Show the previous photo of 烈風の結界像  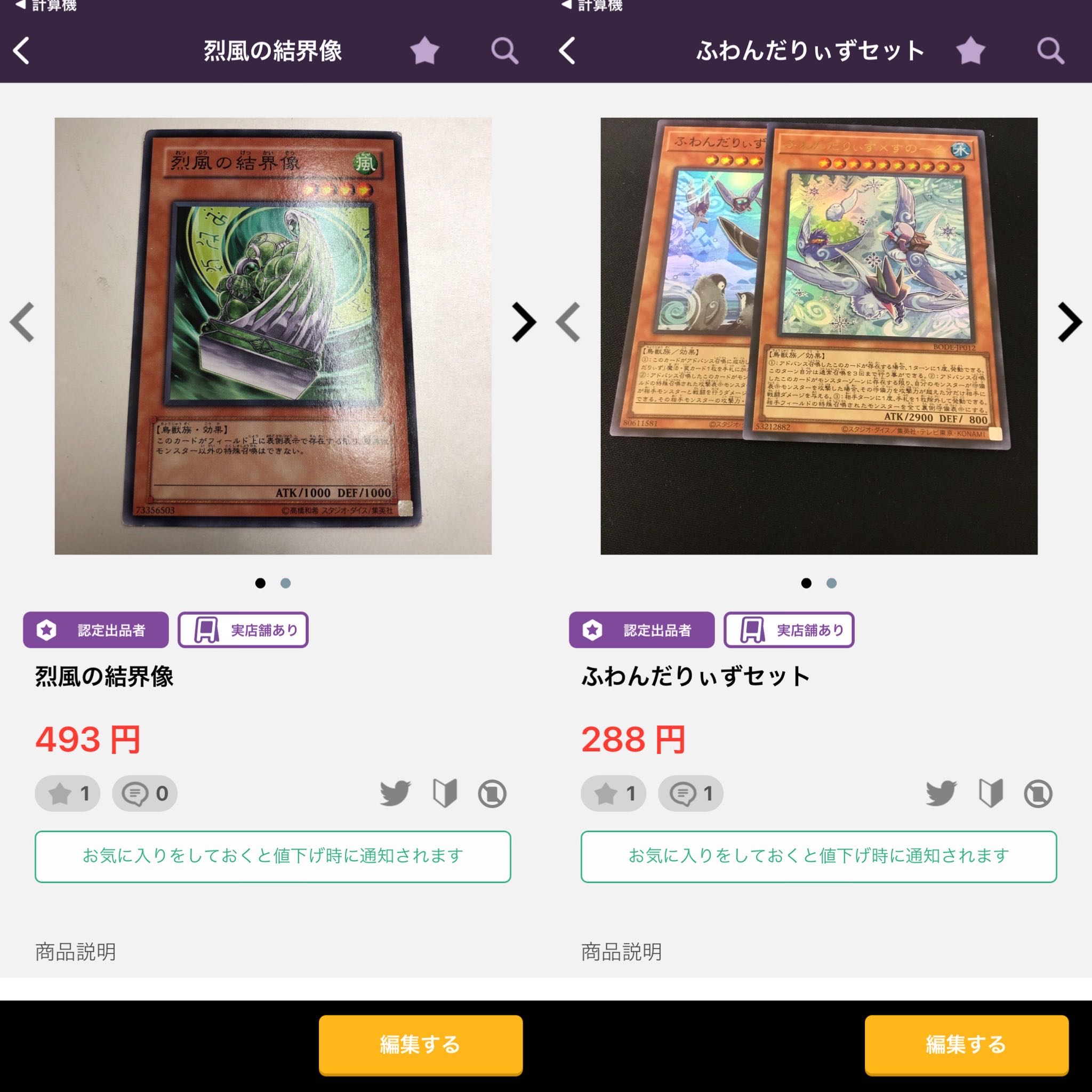22,322
